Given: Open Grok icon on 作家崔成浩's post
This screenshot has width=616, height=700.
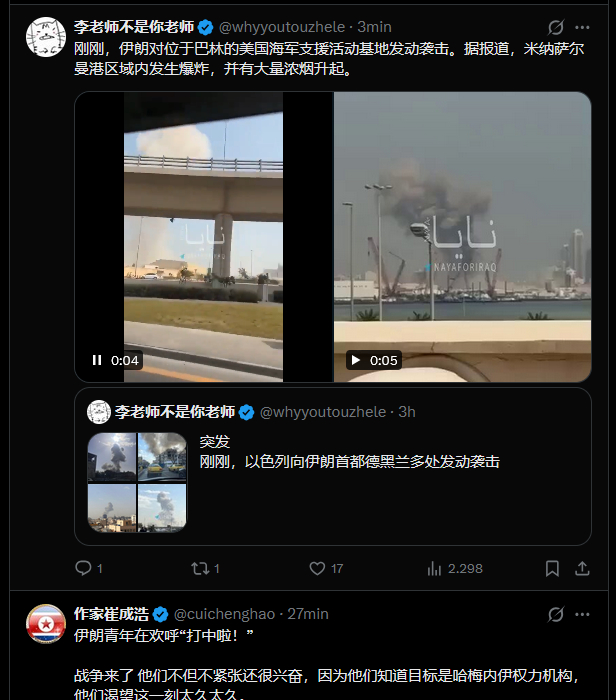Looking at the screenshot, I should [x=557, y=614].
